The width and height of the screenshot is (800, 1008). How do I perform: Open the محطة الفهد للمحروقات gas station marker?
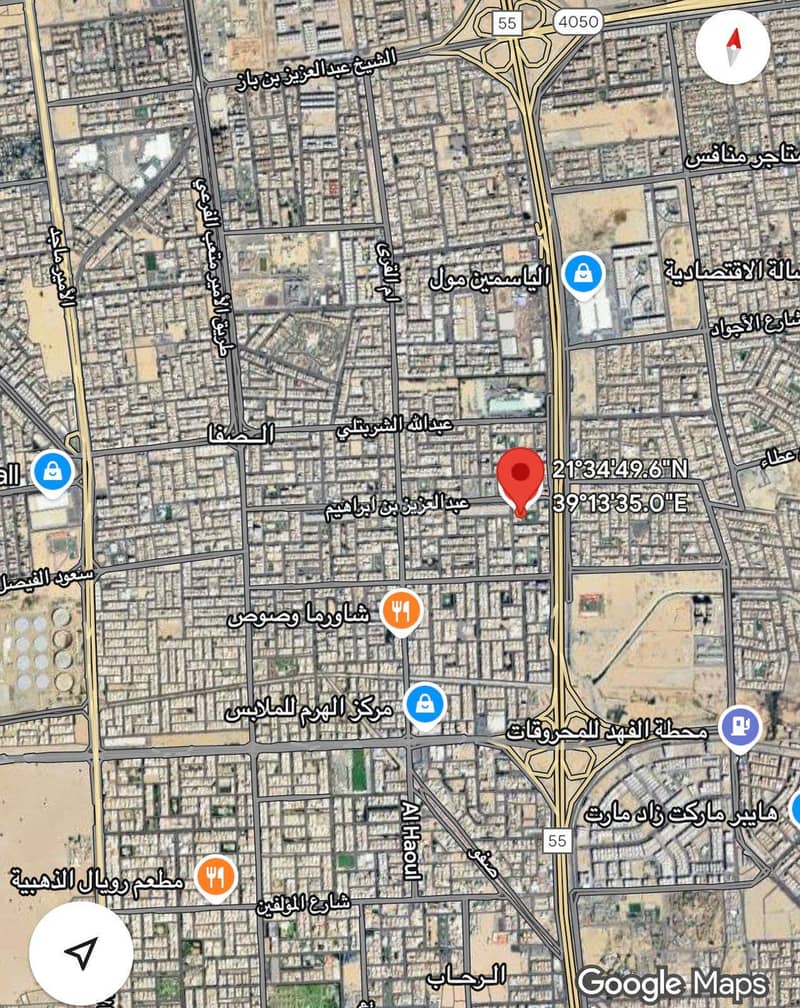coord(741,725)
